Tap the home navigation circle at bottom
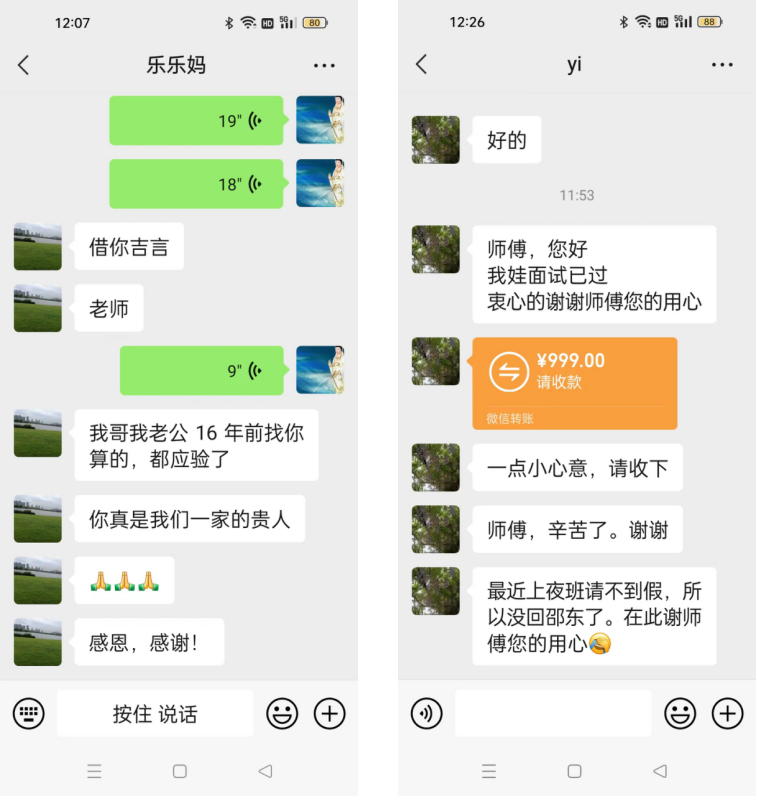 [x=179, y=771]
